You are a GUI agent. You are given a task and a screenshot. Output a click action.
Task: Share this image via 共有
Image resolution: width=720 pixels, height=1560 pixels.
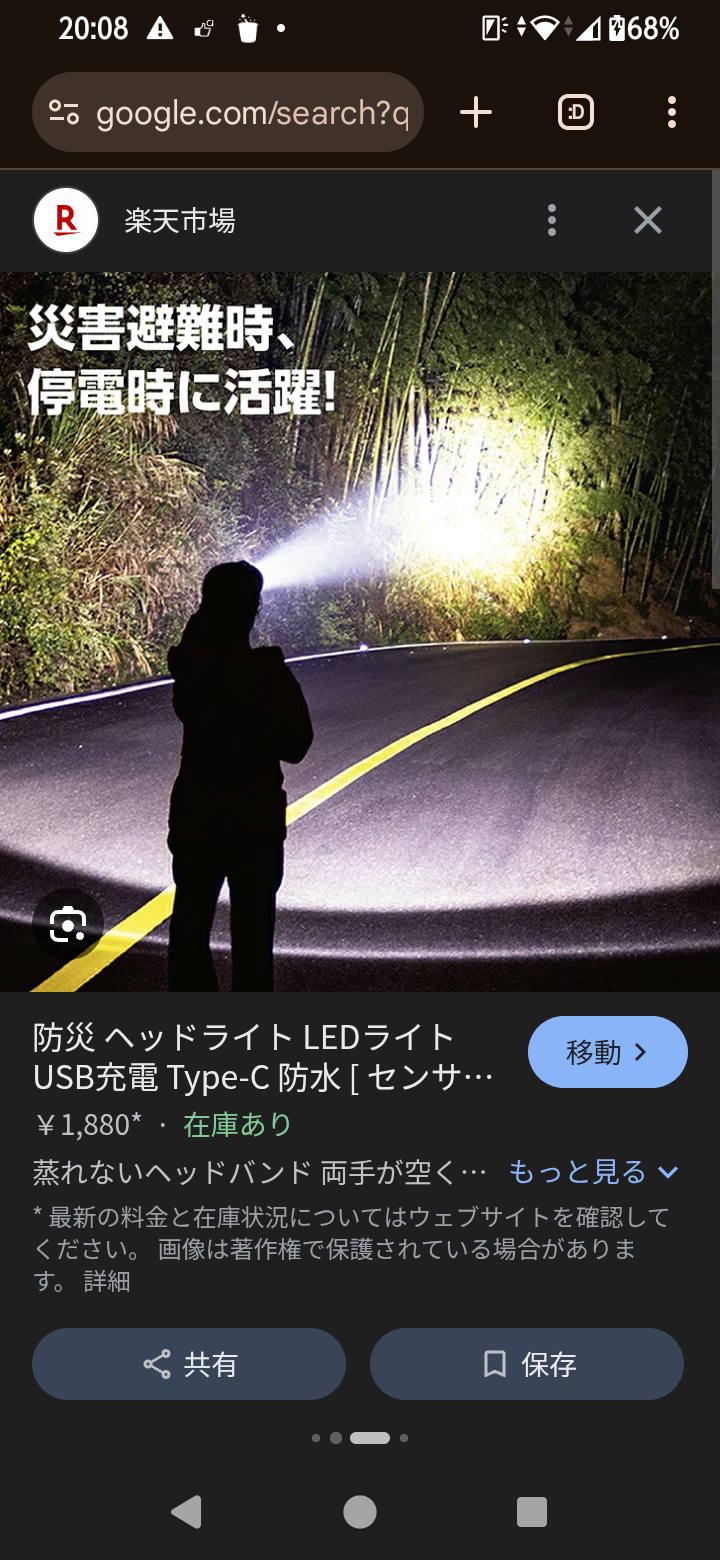pyautogui.click(x=189, y=1364)
